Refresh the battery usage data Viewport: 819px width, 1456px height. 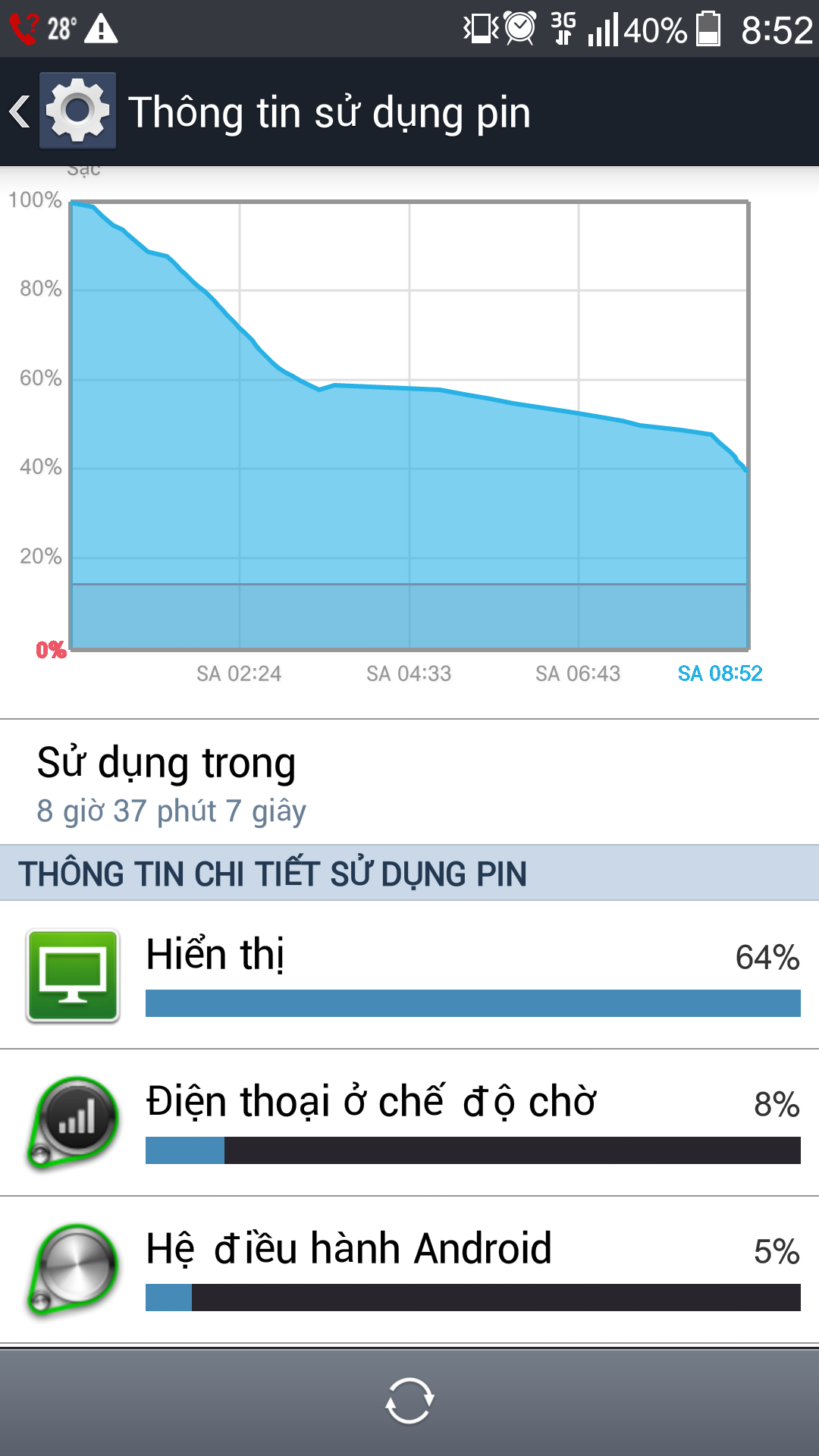click(x=409, y=1400)
